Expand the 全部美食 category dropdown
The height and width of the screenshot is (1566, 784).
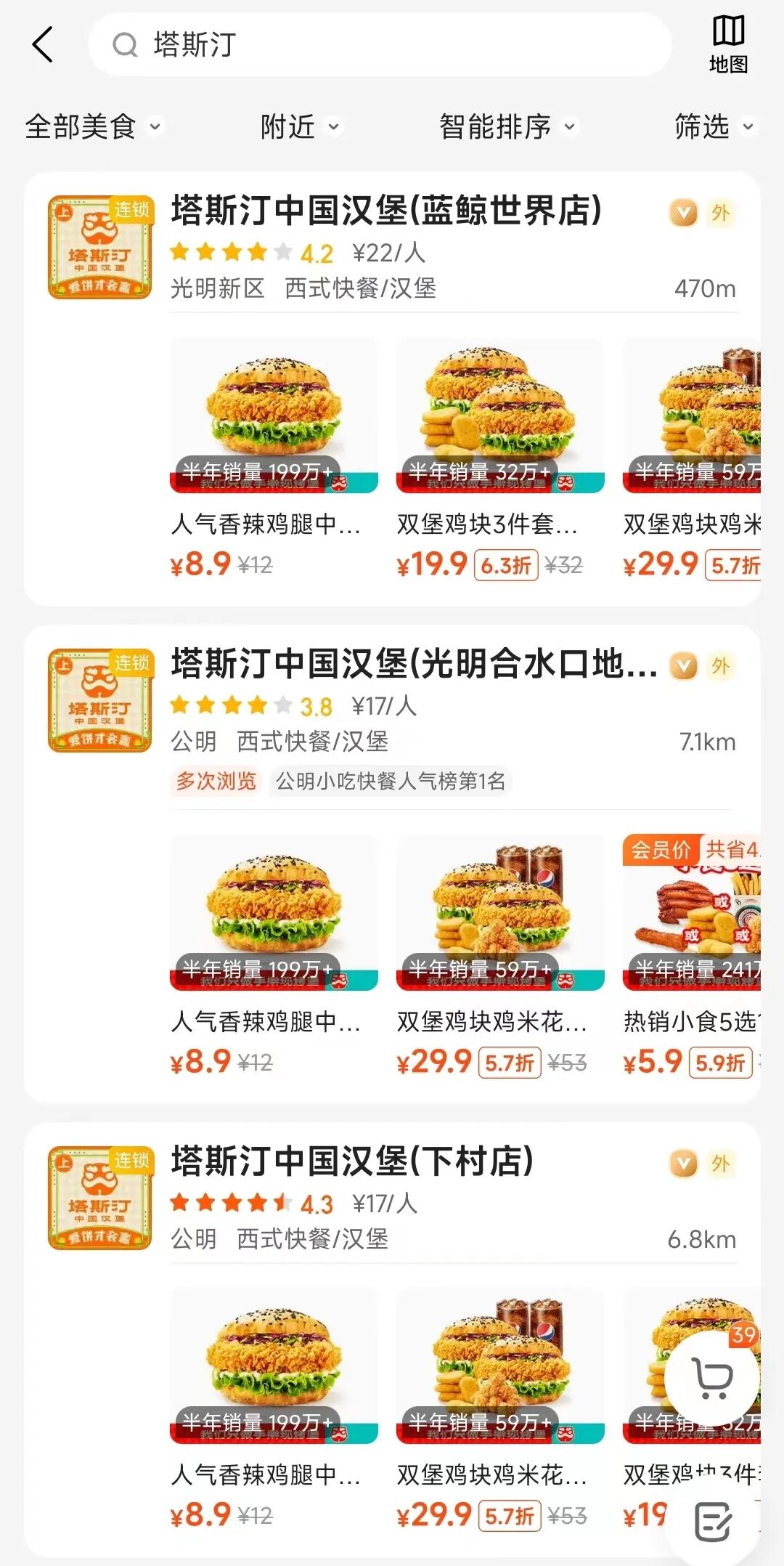tap(93, 127)
